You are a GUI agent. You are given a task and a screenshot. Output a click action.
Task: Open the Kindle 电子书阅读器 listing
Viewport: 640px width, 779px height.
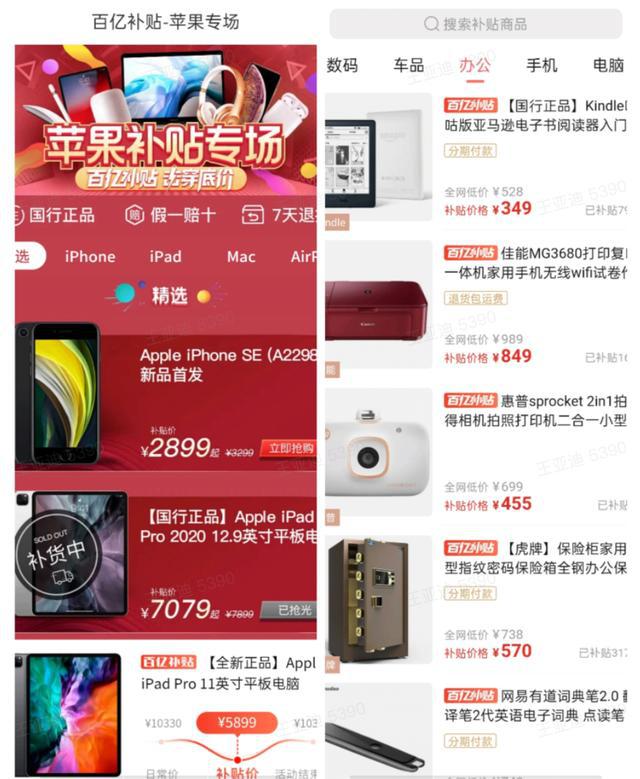535,116
